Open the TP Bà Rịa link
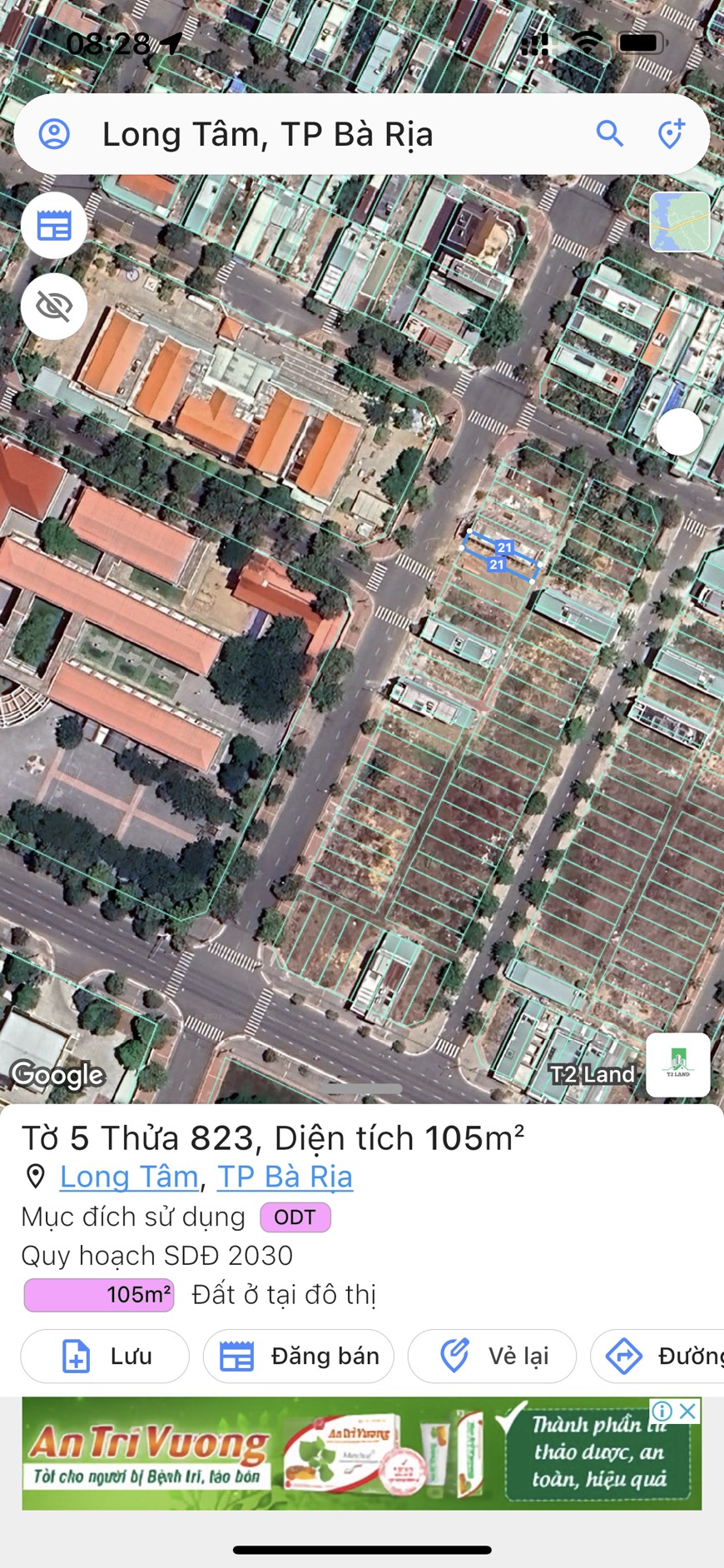 coord(285,1177)
